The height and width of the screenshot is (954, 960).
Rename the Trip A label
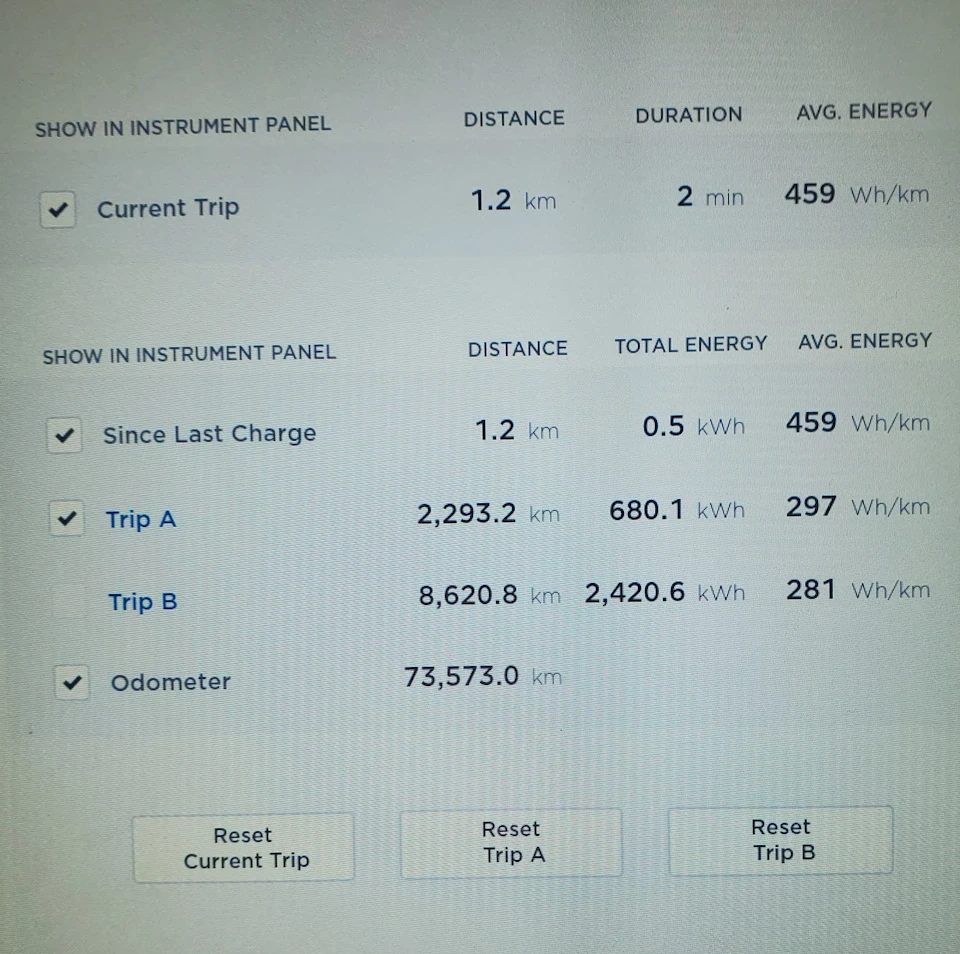tap(141, 520)
